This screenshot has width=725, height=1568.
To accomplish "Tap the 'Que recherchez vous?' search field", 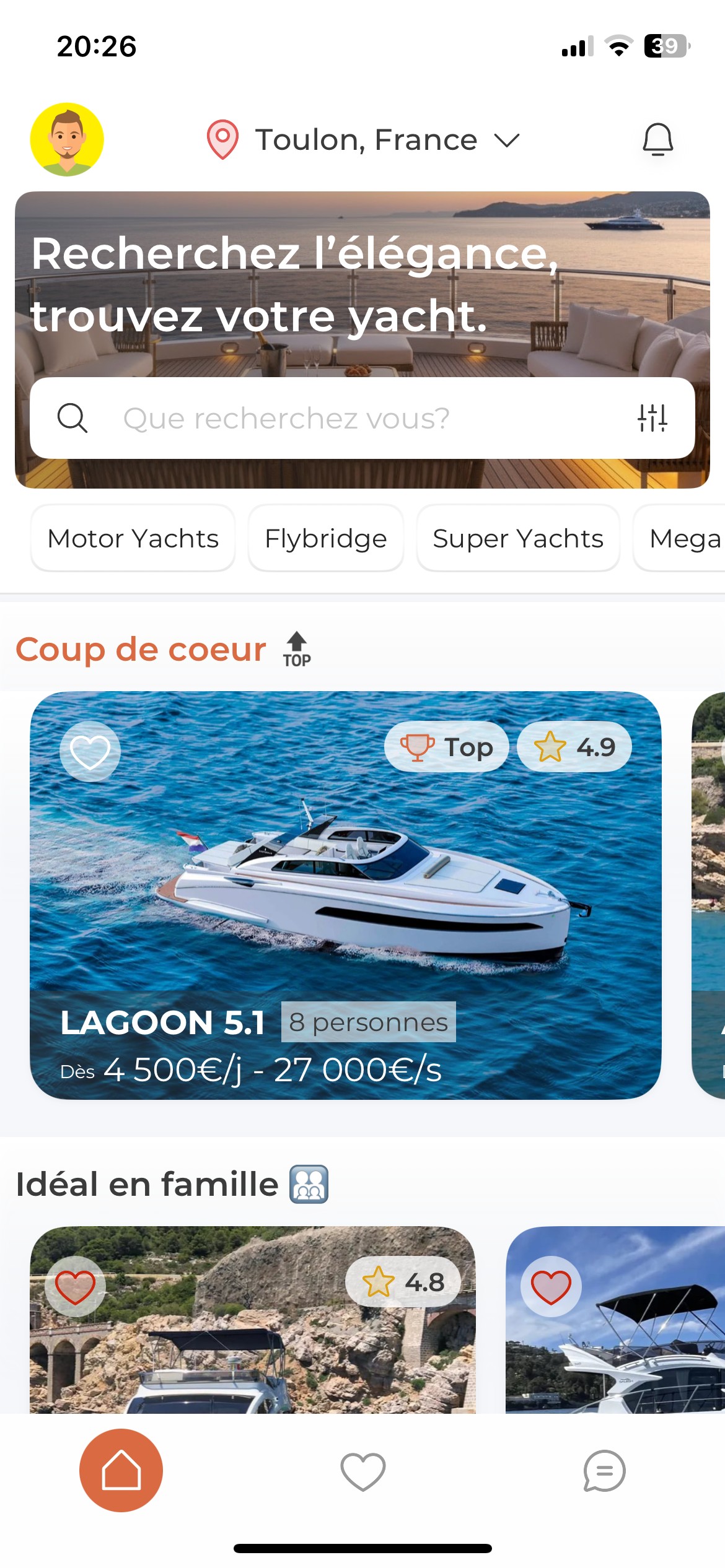I will click(x=347, y=418).
